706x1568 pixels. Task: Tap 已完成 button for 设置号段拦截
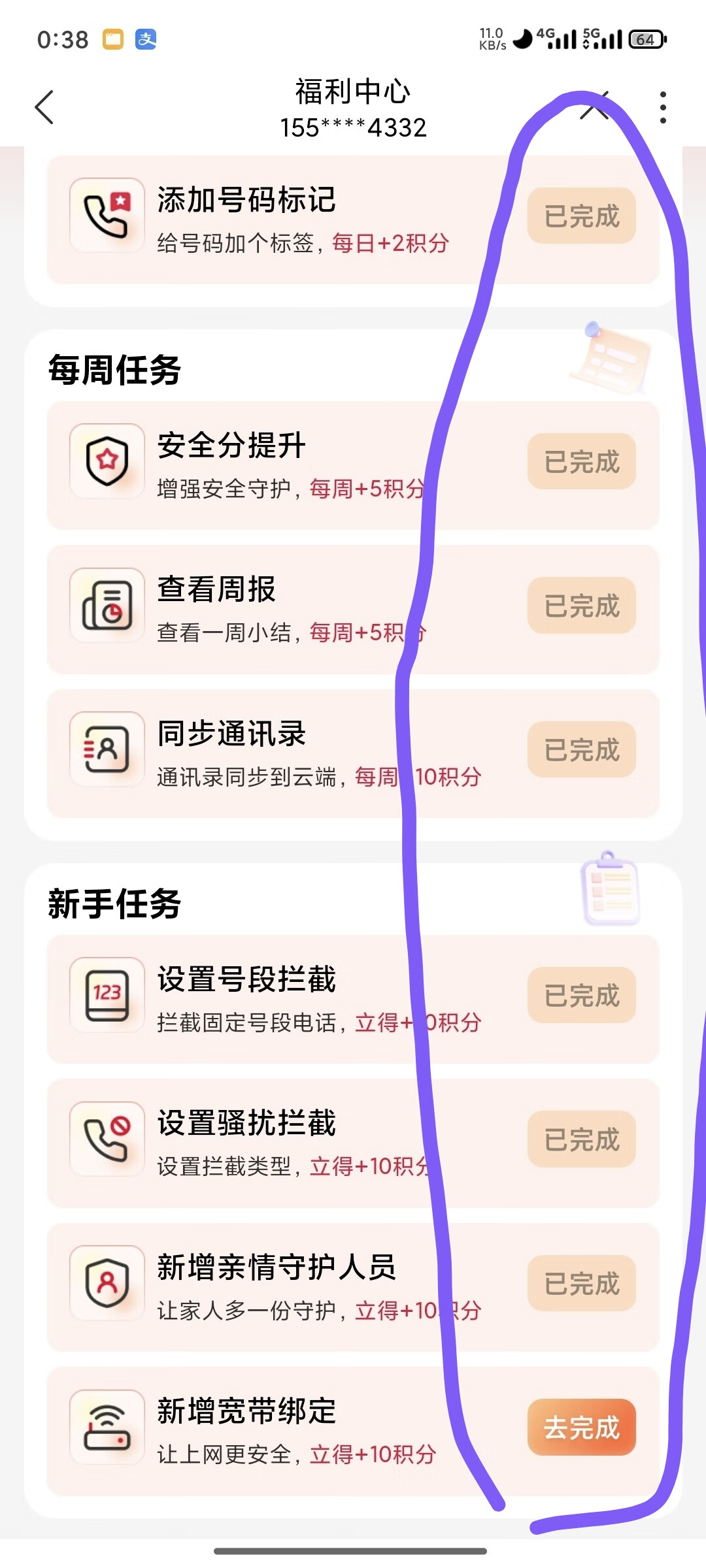[581, 996]
